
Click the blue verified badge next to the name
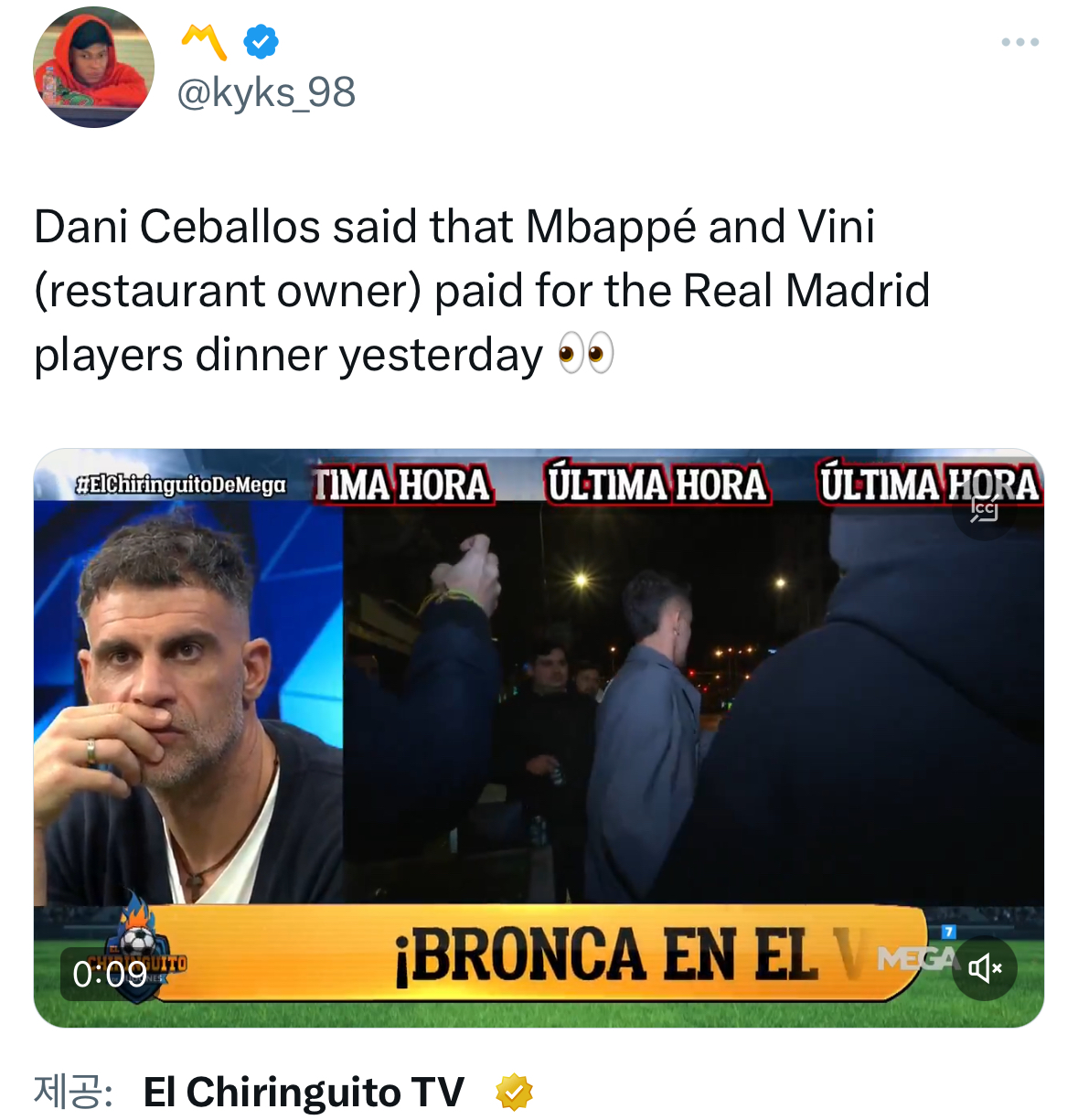click(261, 40)
